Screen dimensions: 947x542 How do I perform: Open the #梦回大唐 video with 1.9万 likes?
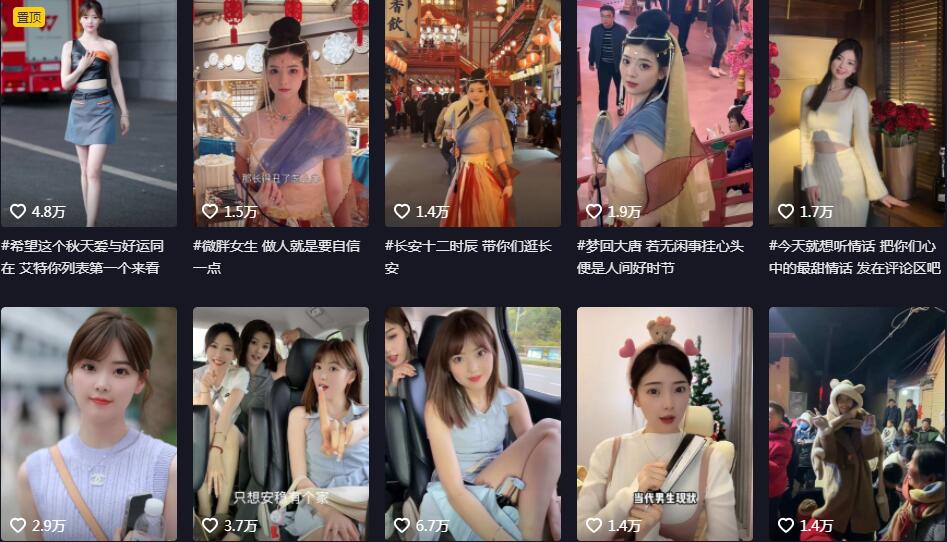pyautogui.click(x=664, y=113)
